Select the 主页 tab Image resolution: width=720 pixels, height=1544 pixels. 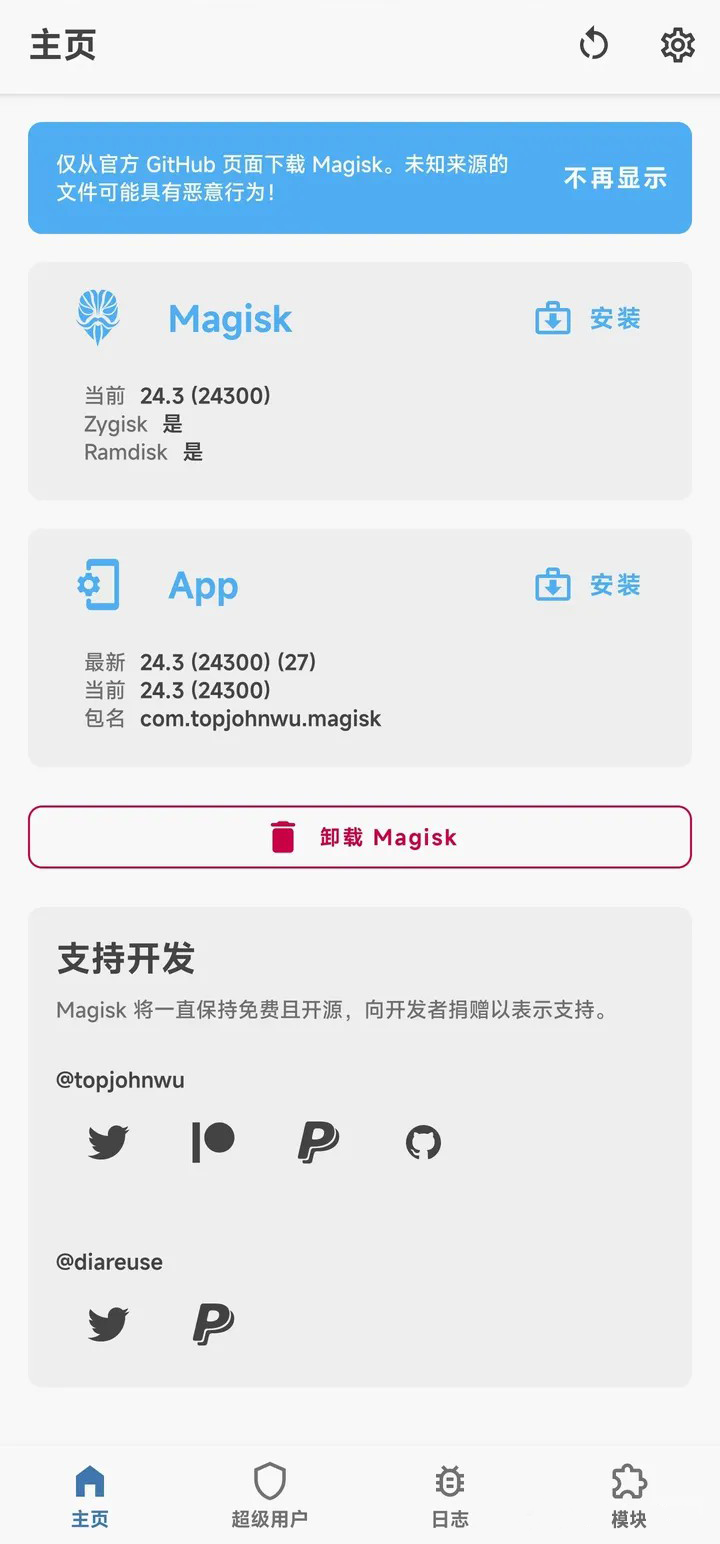90,1495
